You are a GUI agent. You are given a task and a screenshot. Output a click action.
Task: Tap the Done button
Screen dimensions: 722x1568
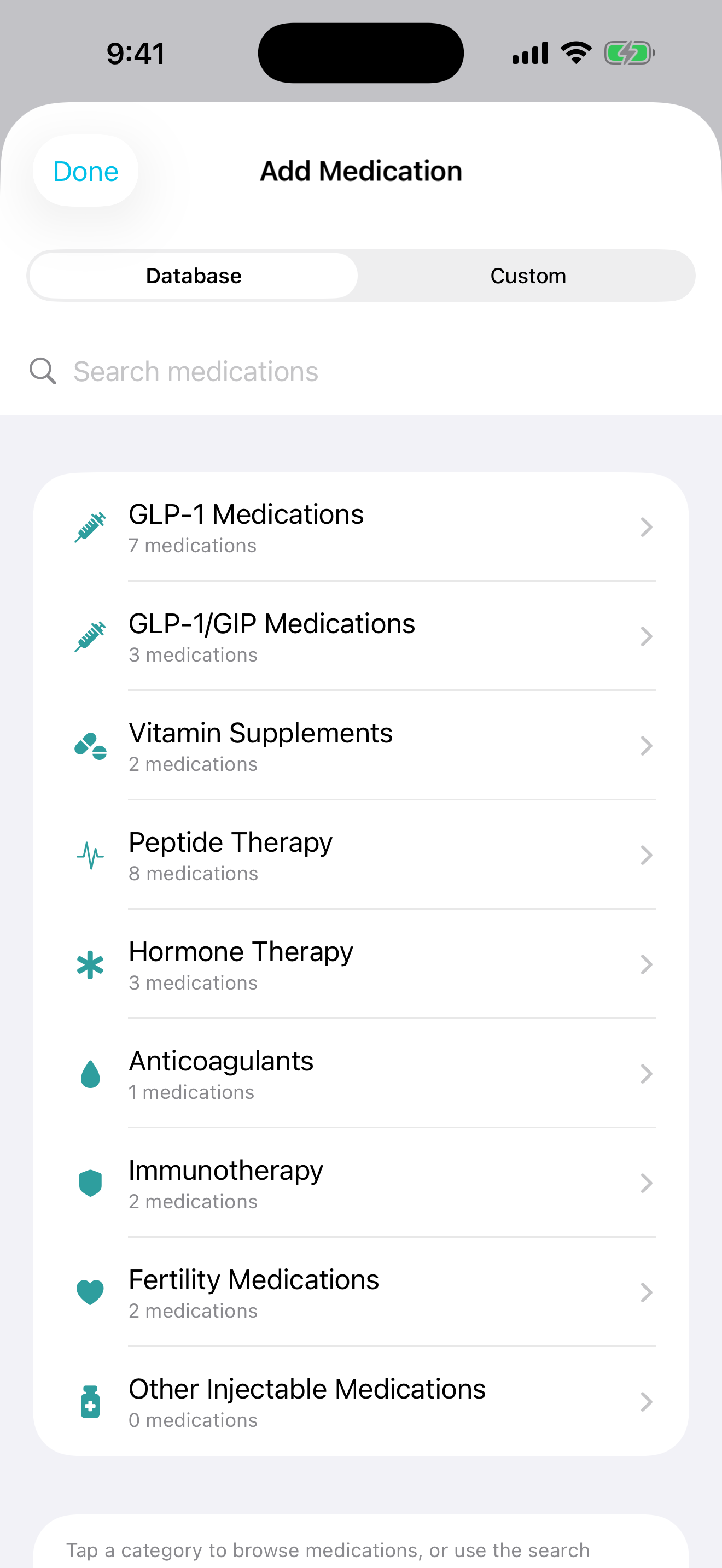click(85, 171)
